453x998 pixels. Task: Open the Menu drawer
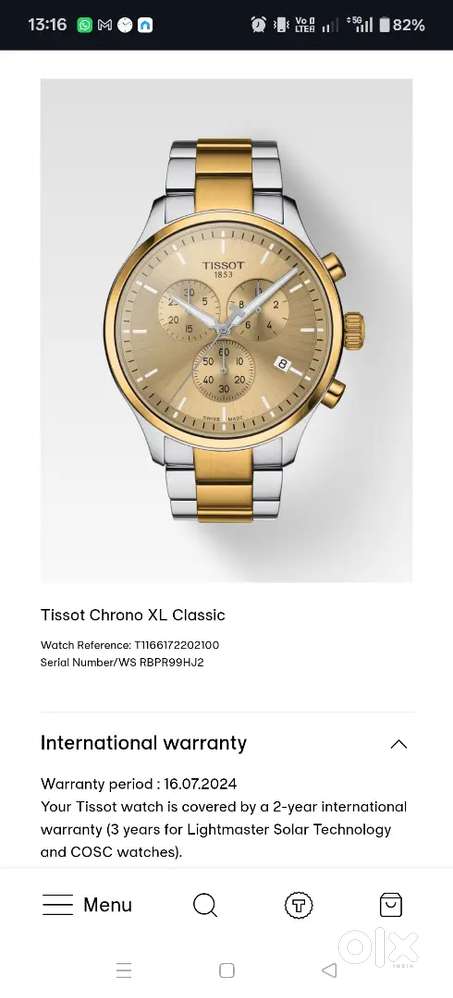87,904
